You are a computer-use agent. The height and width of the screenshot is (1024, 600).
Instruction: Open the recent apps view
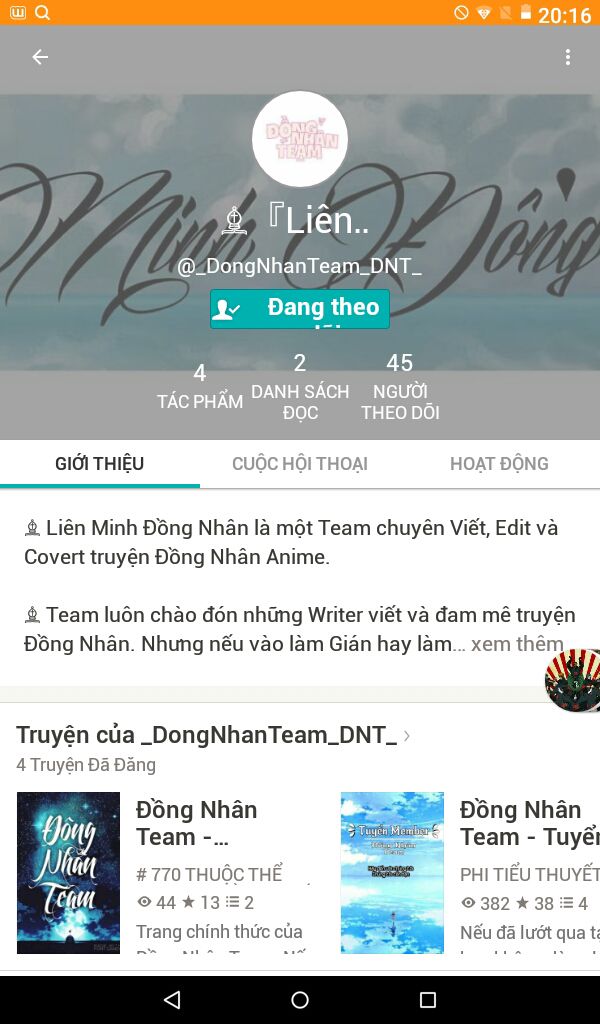tap(428, 999)
